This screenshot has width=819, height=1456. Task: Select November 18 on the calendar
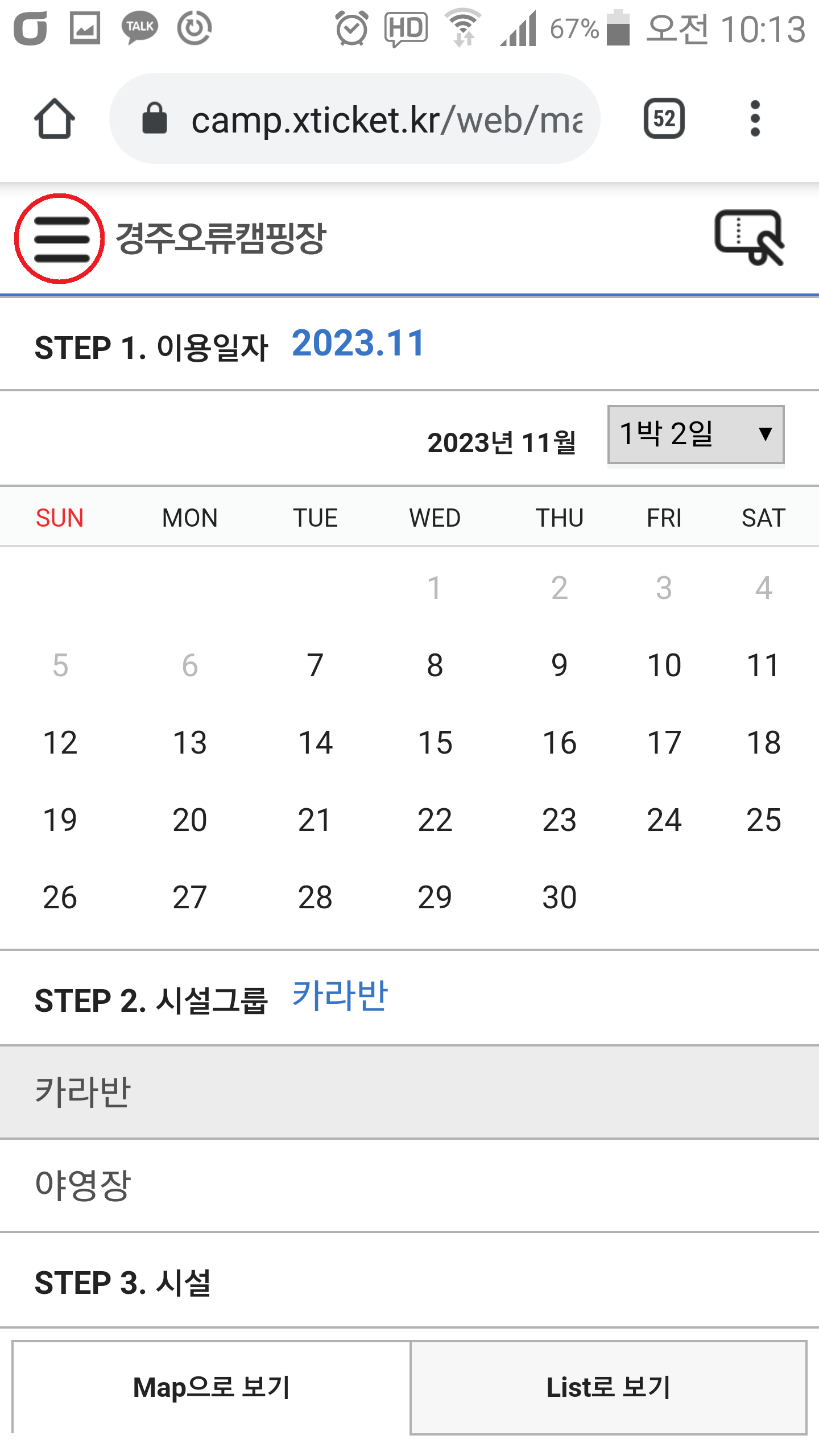tap(763, 742)
